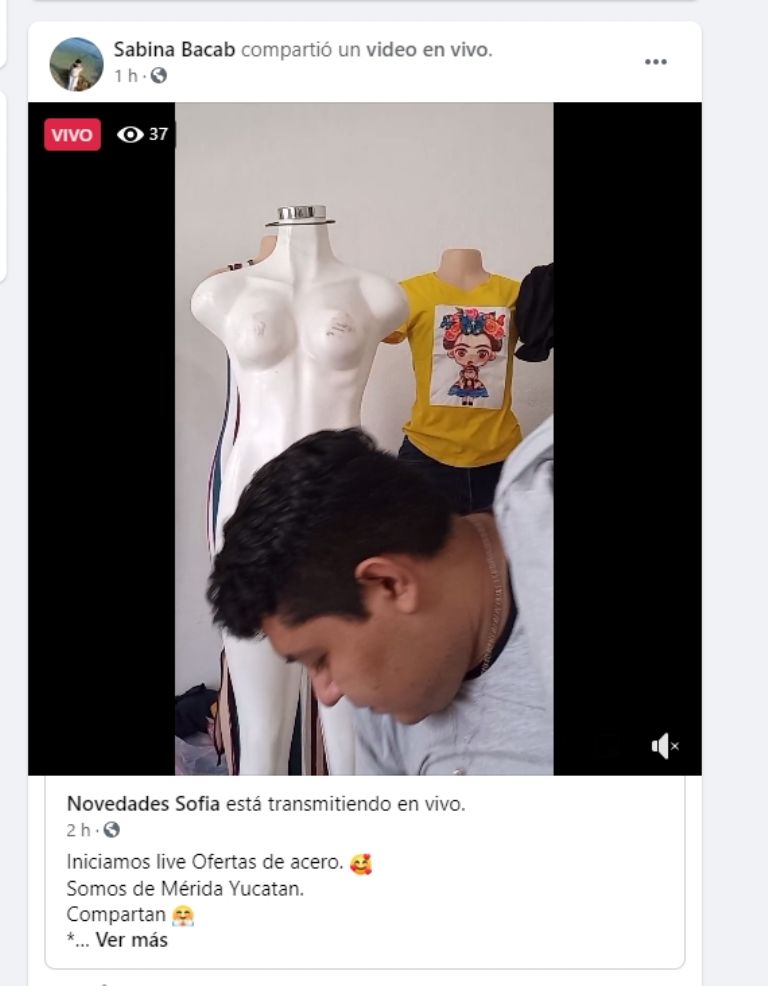Image resolution: width=768 pixels, height=986 pixels.
Task: Open Sabina Bacab's profile picture
Action: click(x=76, y=64)
